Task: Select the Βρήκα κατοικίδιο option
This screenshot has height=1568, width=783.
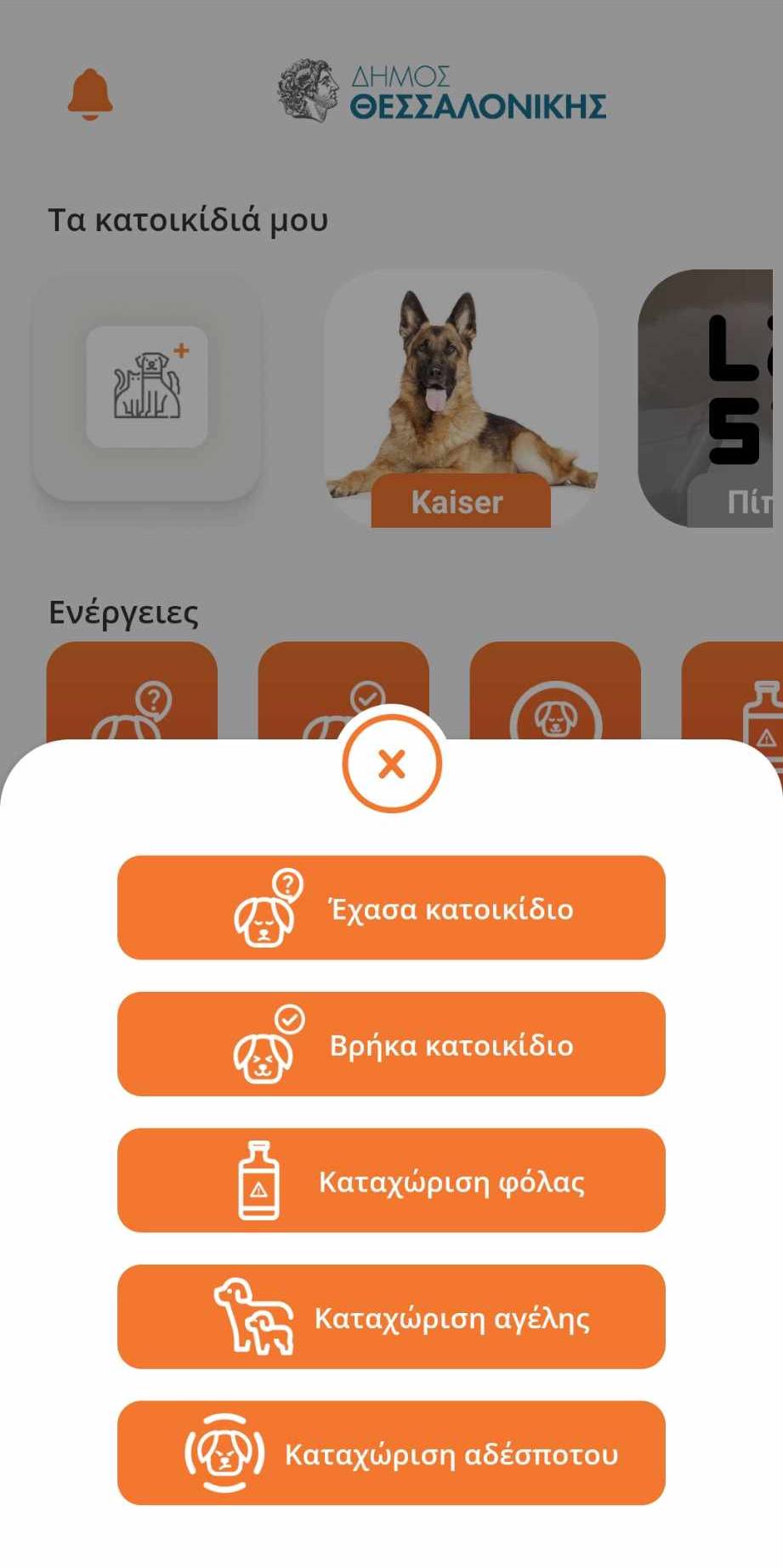Action: click(391, 1044)
